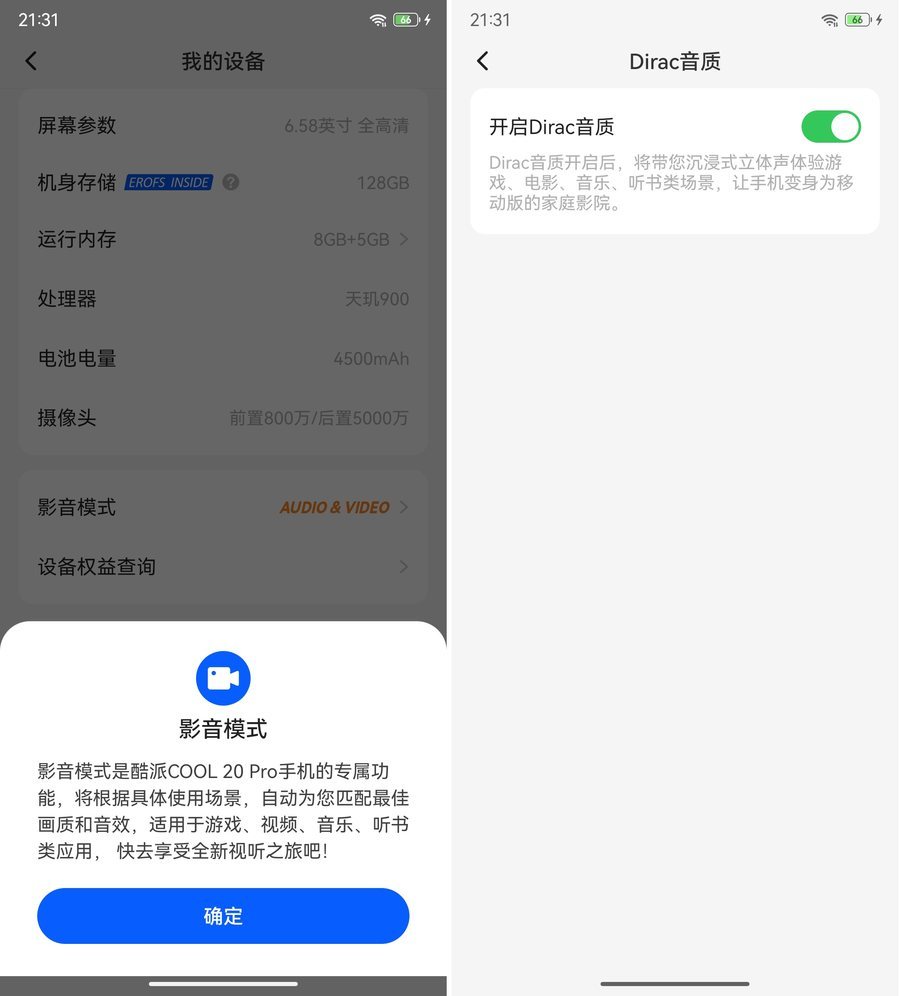
Task: Tap the charging icon next to battery
Action: (x=426, y=19)
